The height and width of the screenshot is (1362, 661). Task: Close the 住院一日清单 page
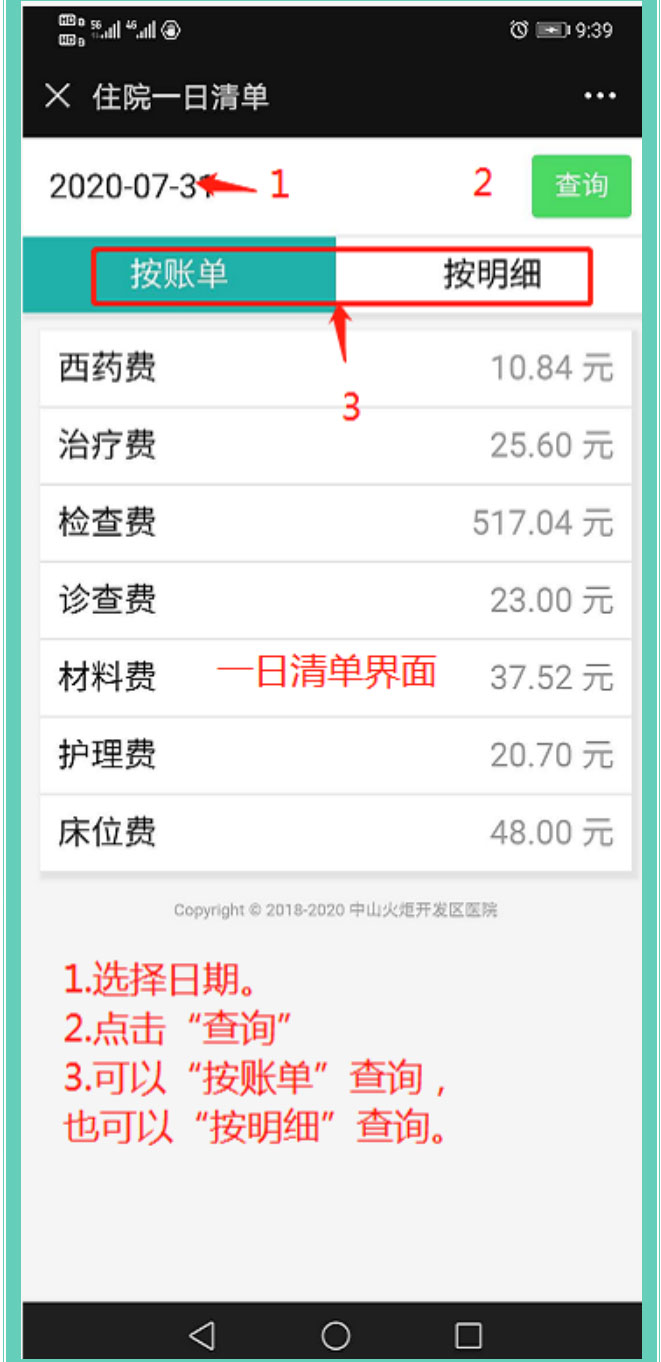[58, 96]
